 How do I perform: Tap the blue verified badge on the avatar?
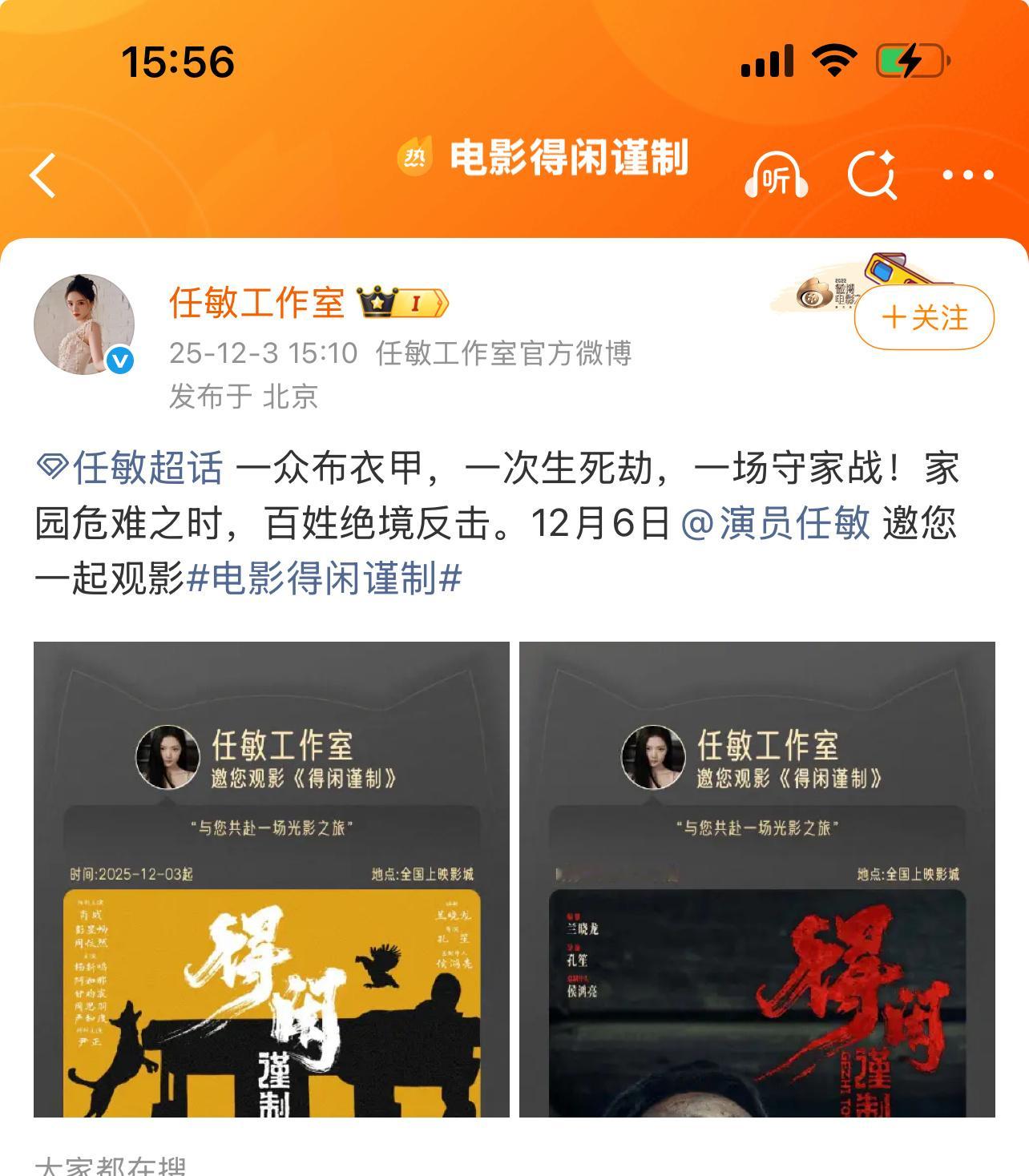coord(119,360)
